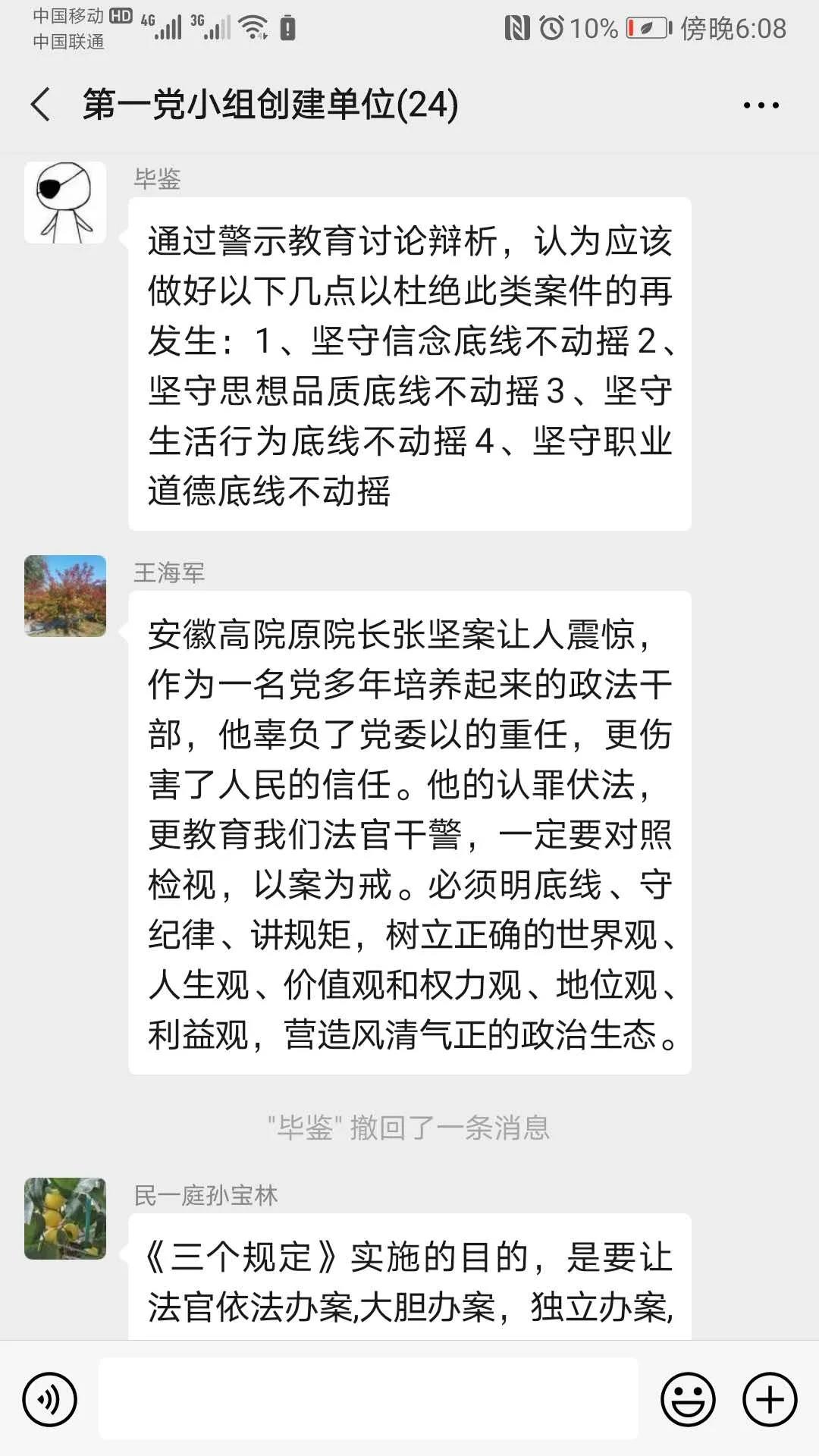Open 王海军's profile avatar
The height and width of the screenshot is (1456, 819).
pyautogui.click(x=65, y=596)
